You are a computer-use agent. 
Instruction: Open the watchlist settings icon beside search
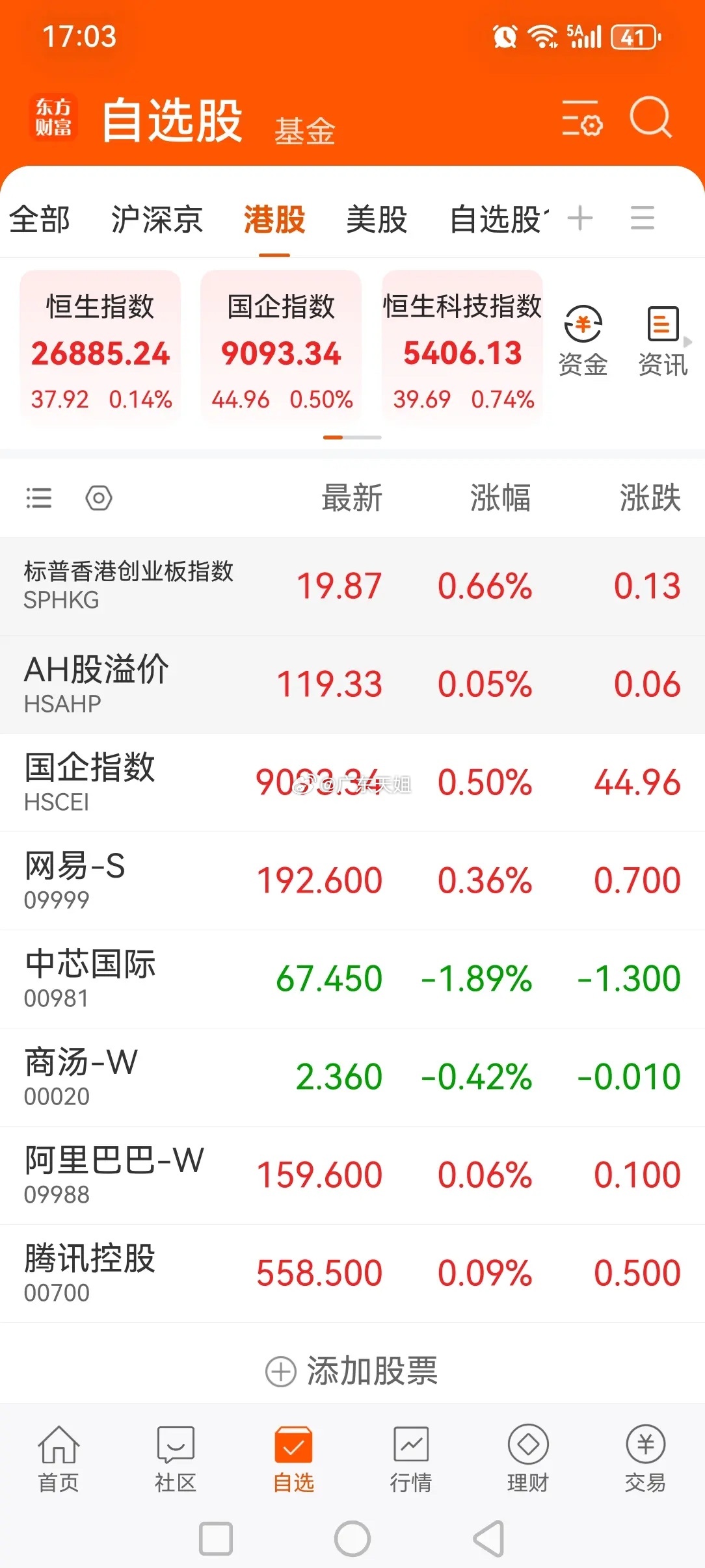581,118
